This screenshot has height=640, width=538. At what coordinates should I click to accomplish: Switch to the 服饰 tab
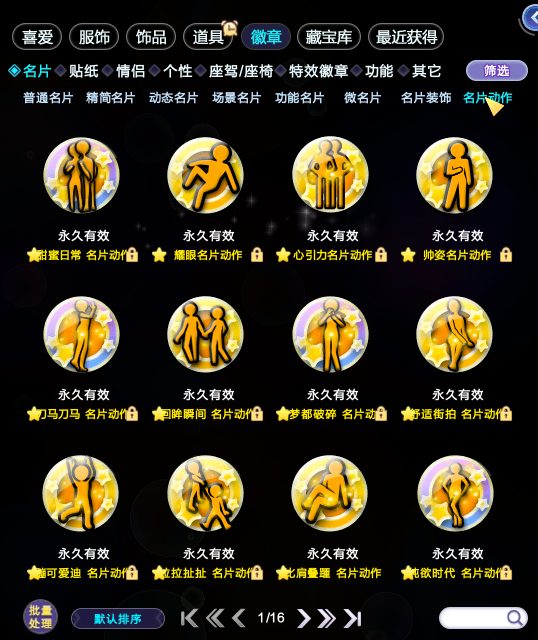[x=94, y=37]
